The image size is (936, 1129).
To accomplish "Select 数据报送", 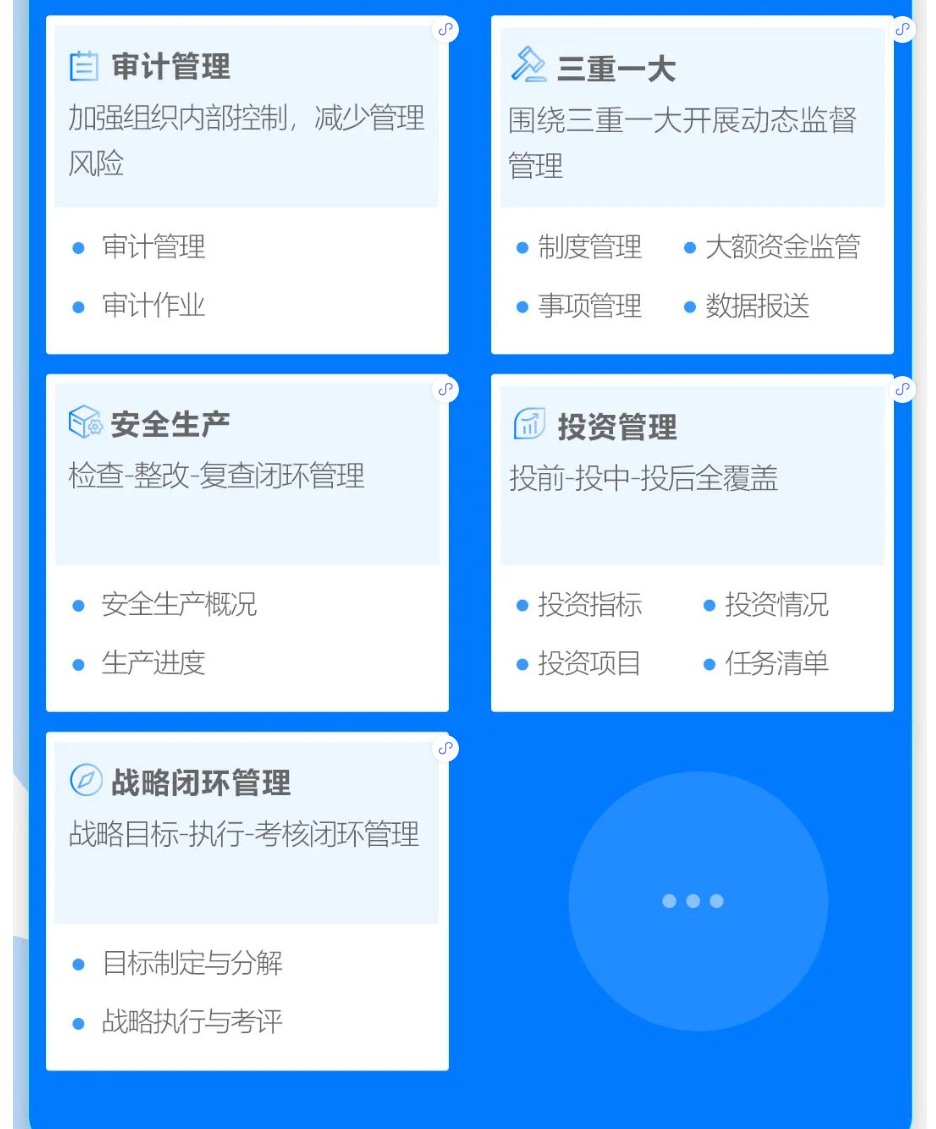I will [x=757, y=306].
